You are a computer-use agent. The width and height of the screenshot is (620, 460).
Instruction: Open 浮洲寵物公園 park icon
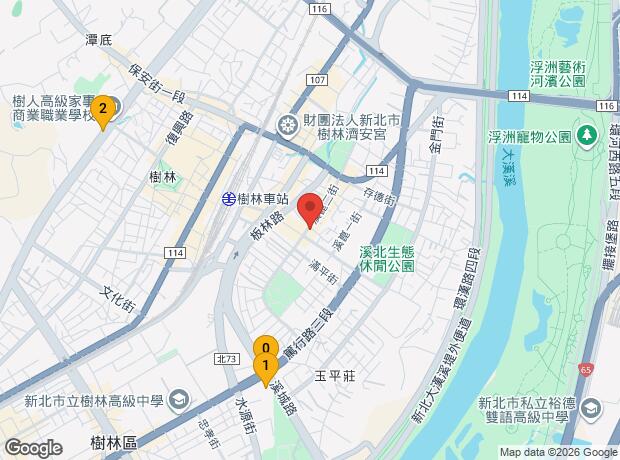point(588,136)
